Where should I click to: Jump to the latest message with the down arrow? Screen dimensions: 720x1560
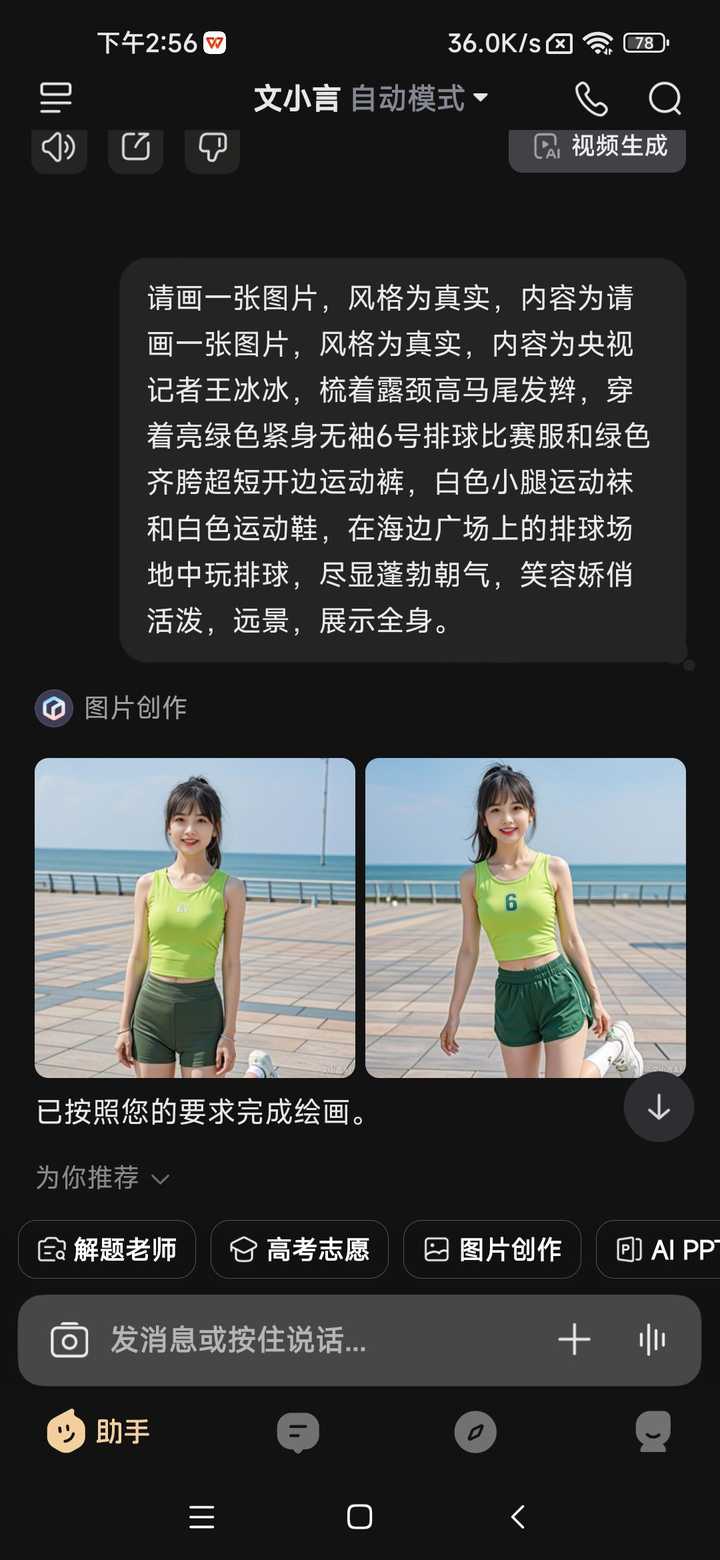(658, 1107)
